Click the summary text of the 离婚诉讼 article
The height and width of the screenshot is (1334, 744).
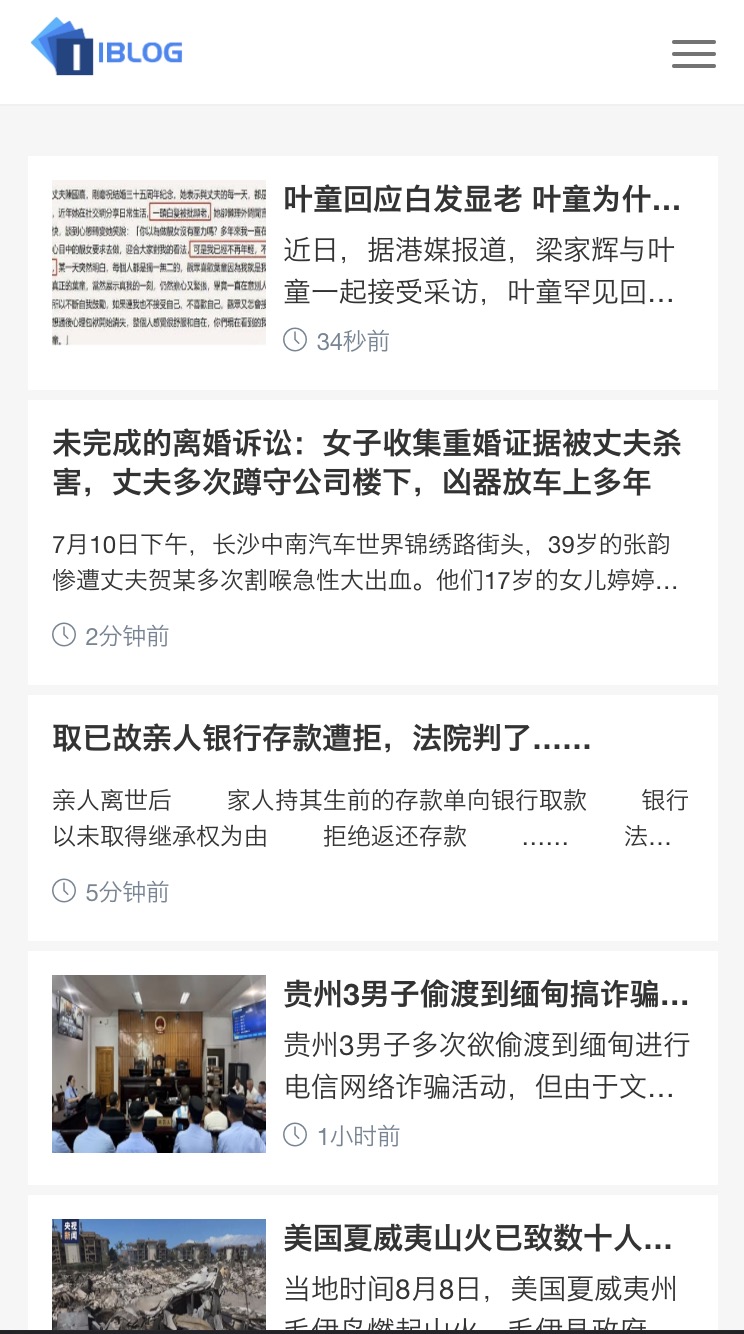(367, 562)
